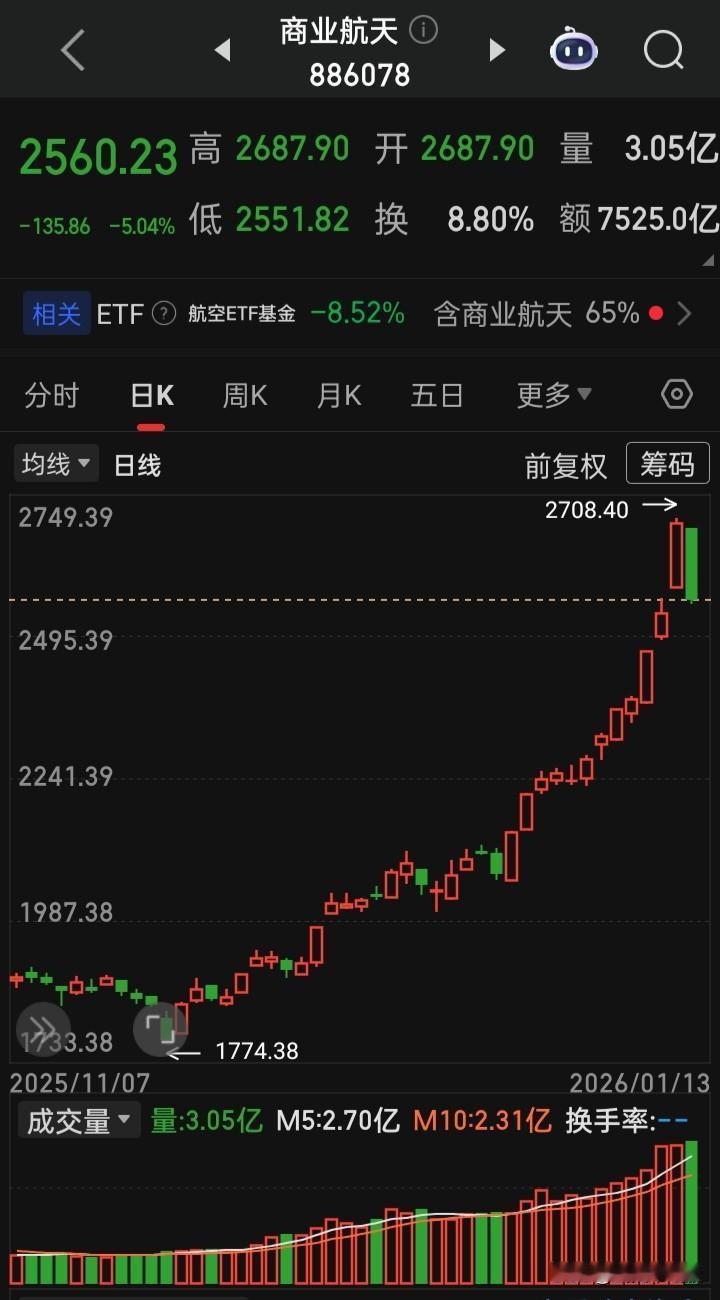Open the 均线 moving average dropdown

point(55,463)
